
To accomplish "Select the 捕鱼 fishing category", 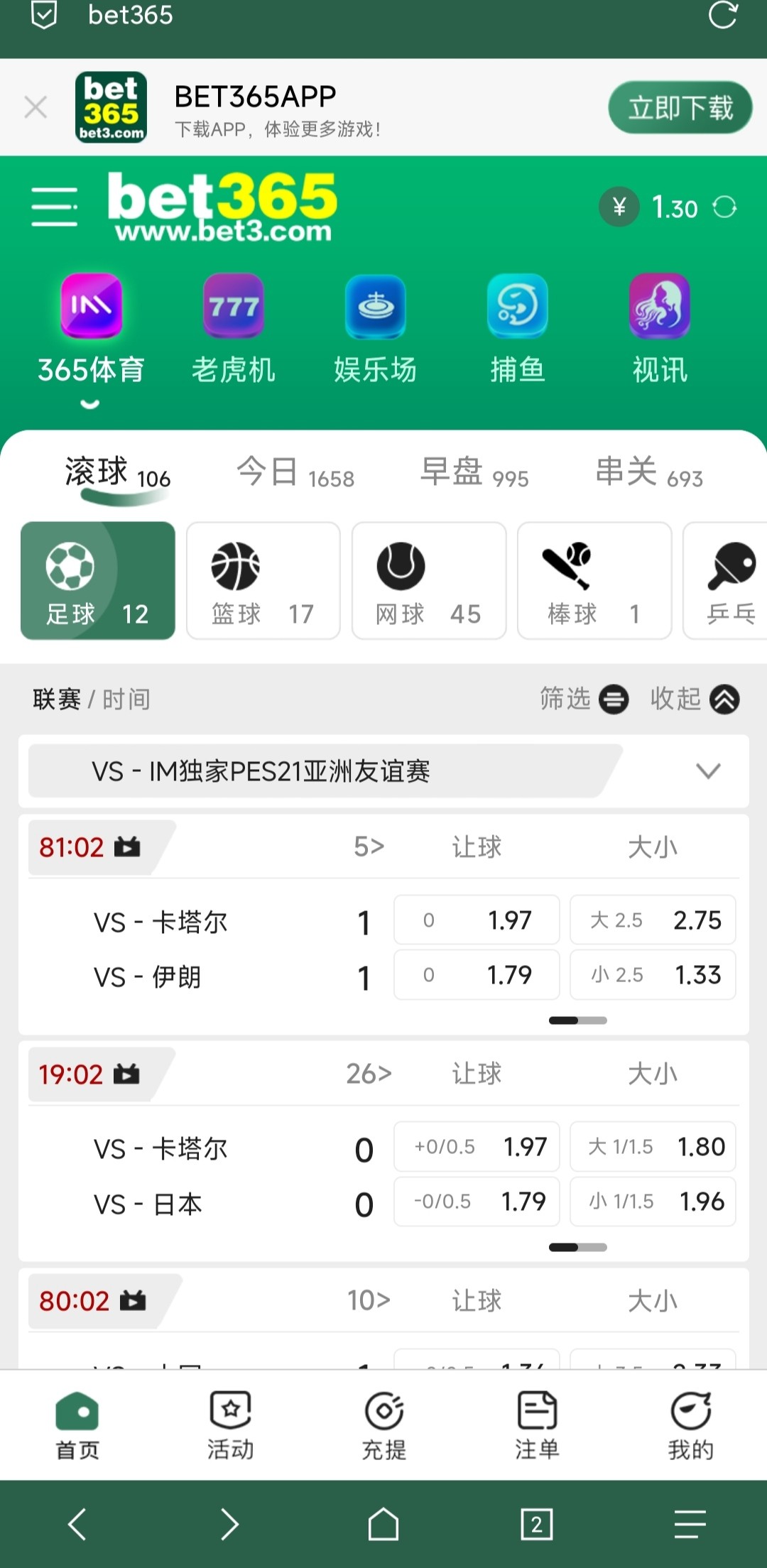I will click(x=518, y=329).
